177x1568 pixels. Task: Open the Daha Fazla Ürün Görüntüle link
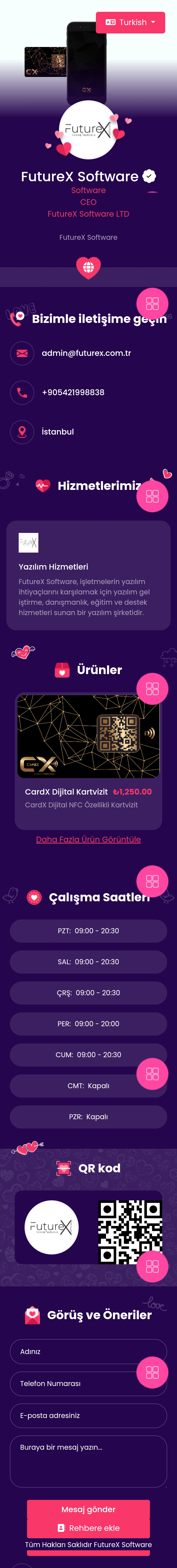[x=88, y=839]
